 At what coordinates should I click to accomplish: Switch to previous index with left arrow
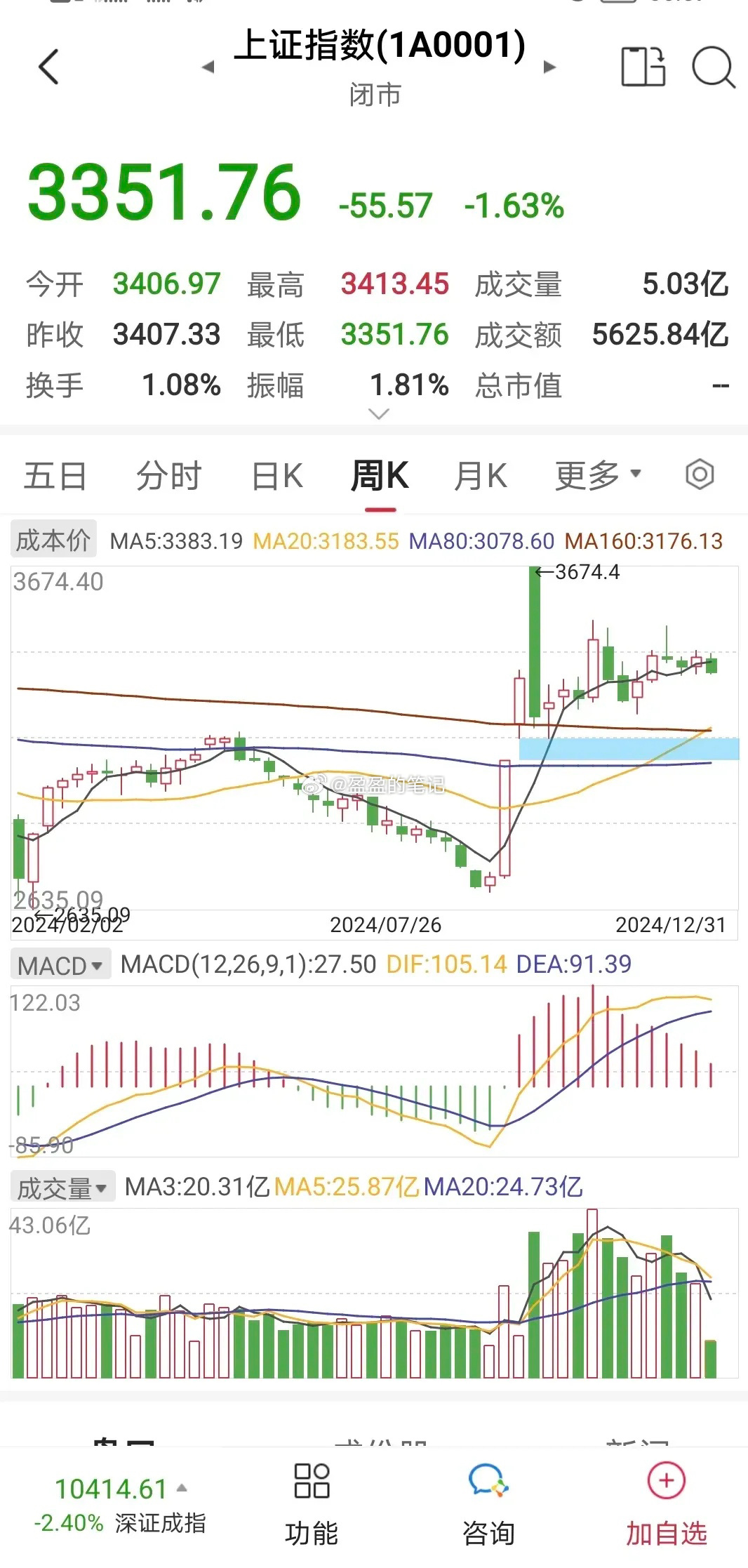207,67
